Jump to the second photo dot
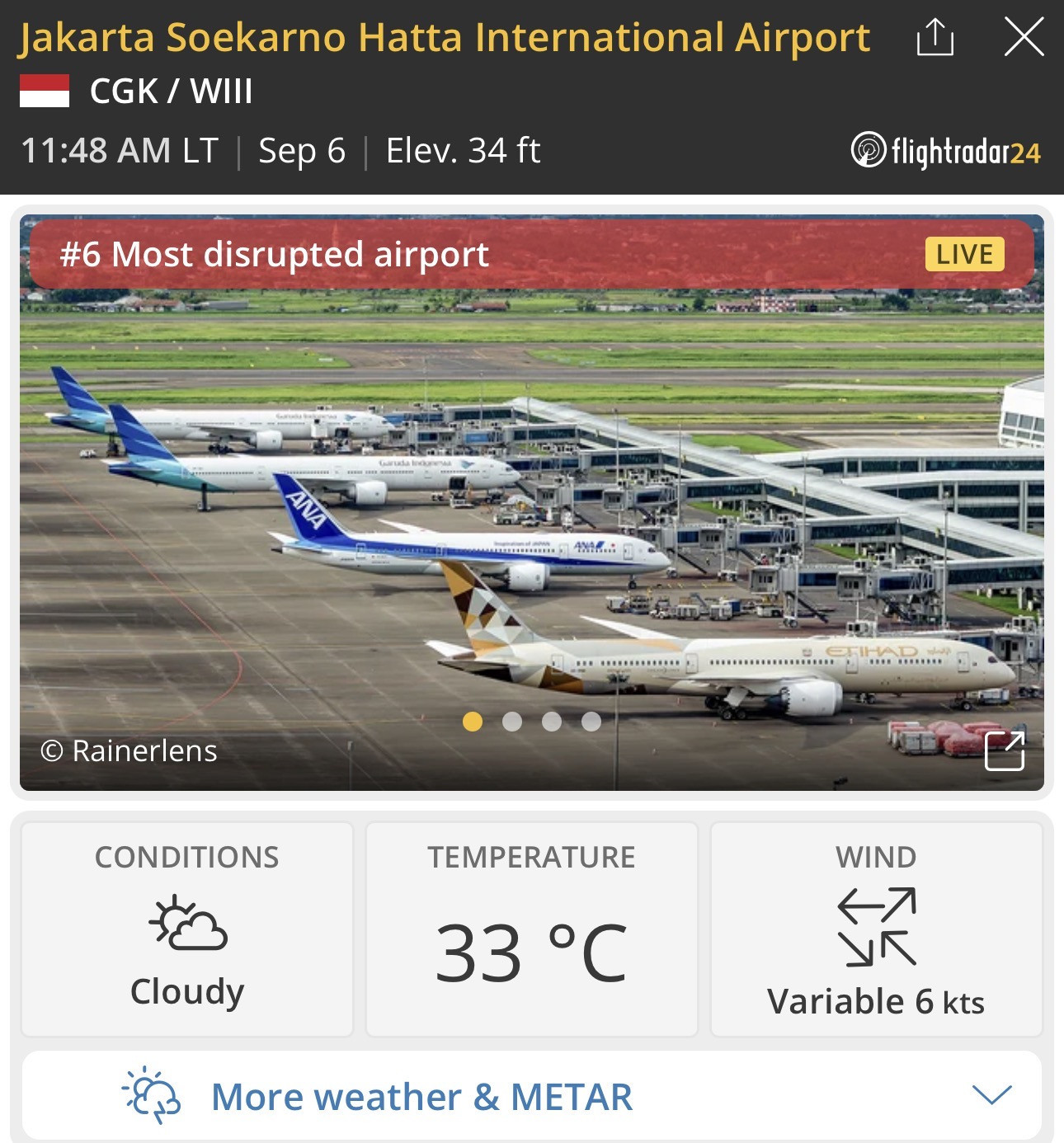The image size is (1064, 1143). 512,722
